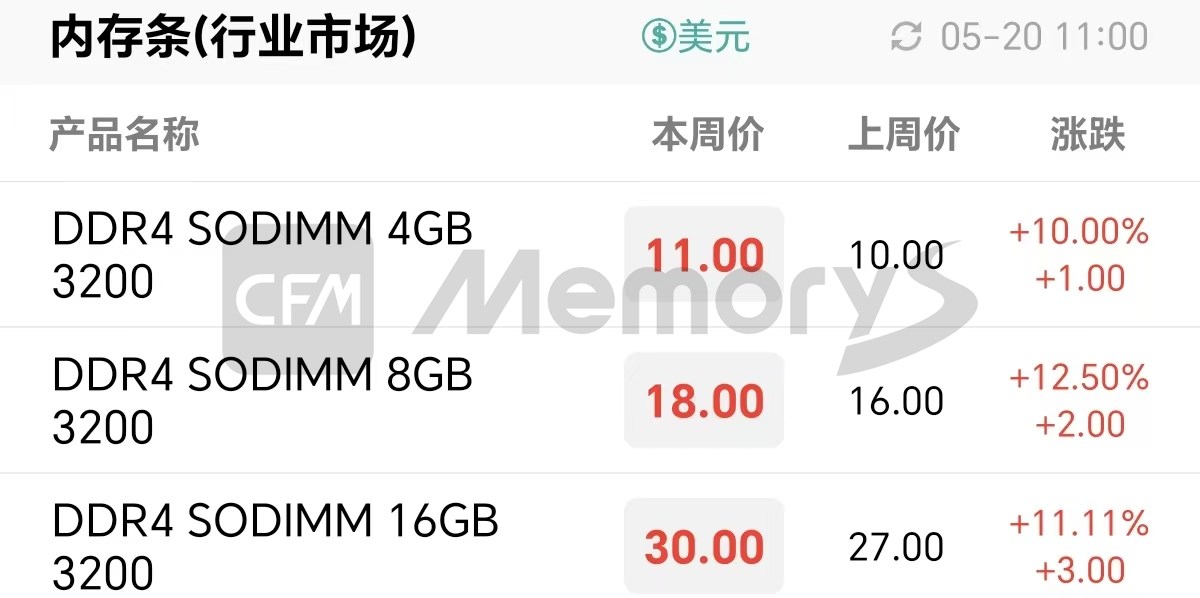Refresh prices via the 05-20 11:00 icon
The height and width of the screenshot is (598, 1200).
[906, 37]
